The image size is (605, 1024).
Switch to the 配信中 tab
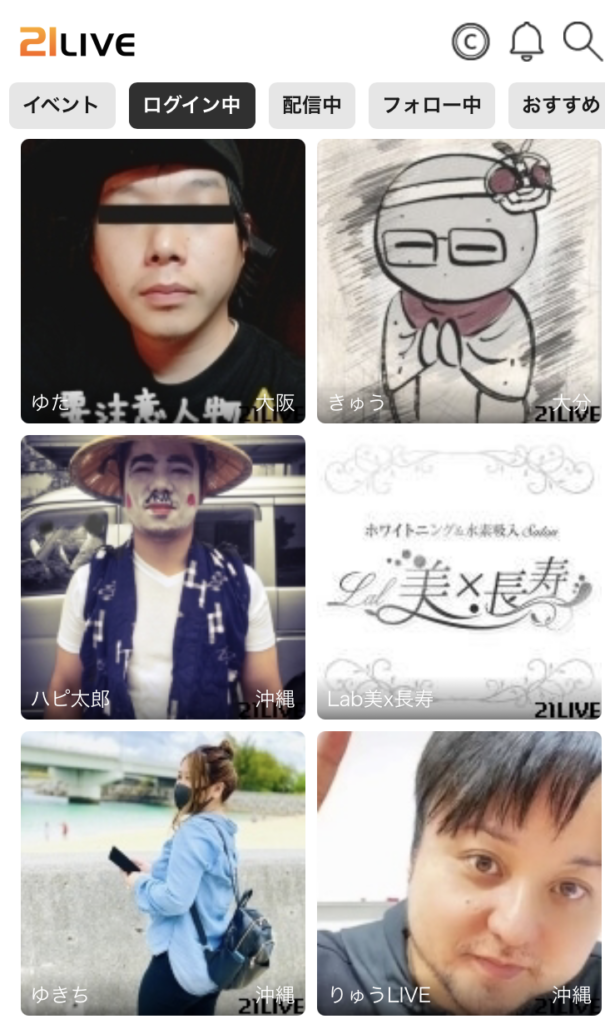(311, 105)
